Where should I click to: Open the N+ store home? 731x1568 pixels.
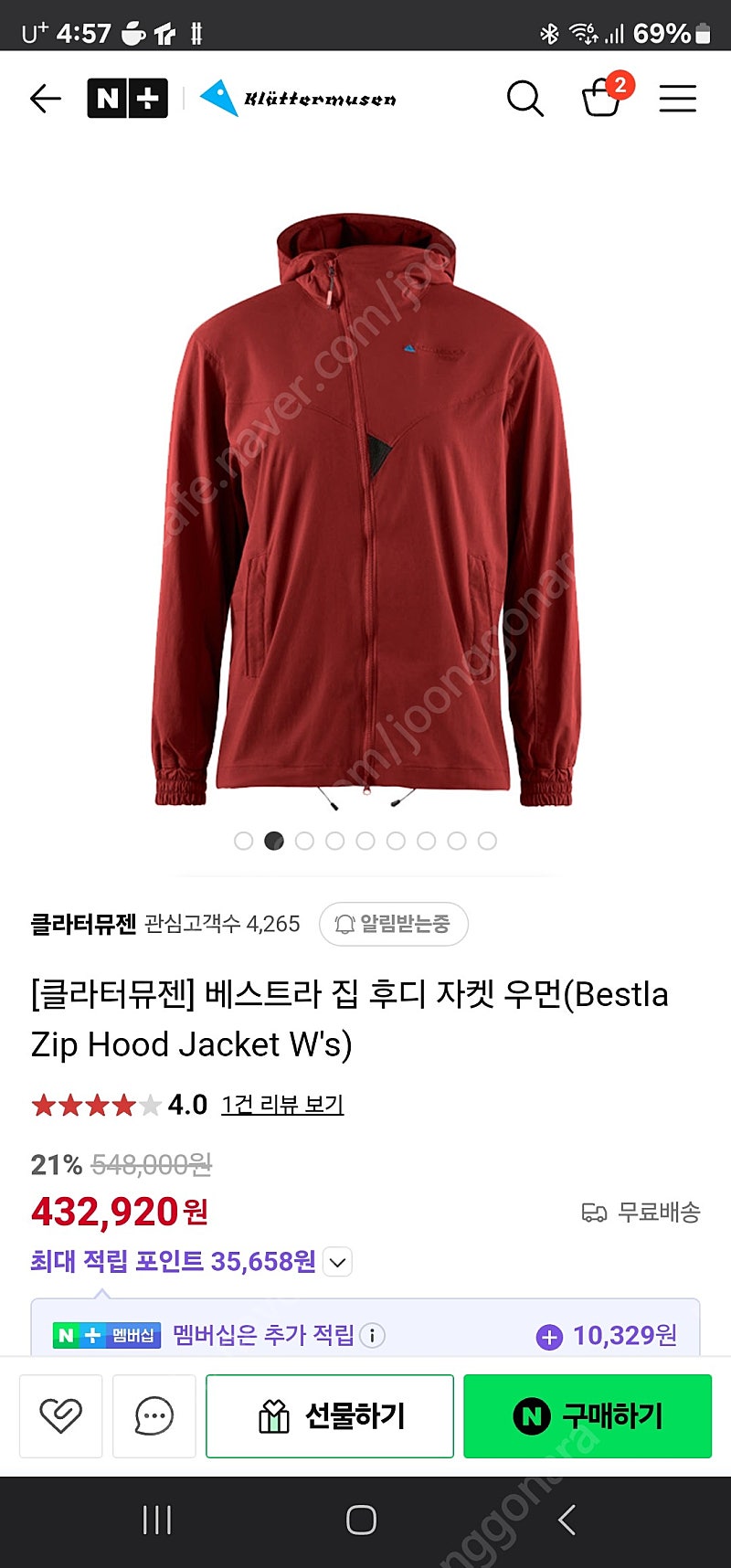127,99
